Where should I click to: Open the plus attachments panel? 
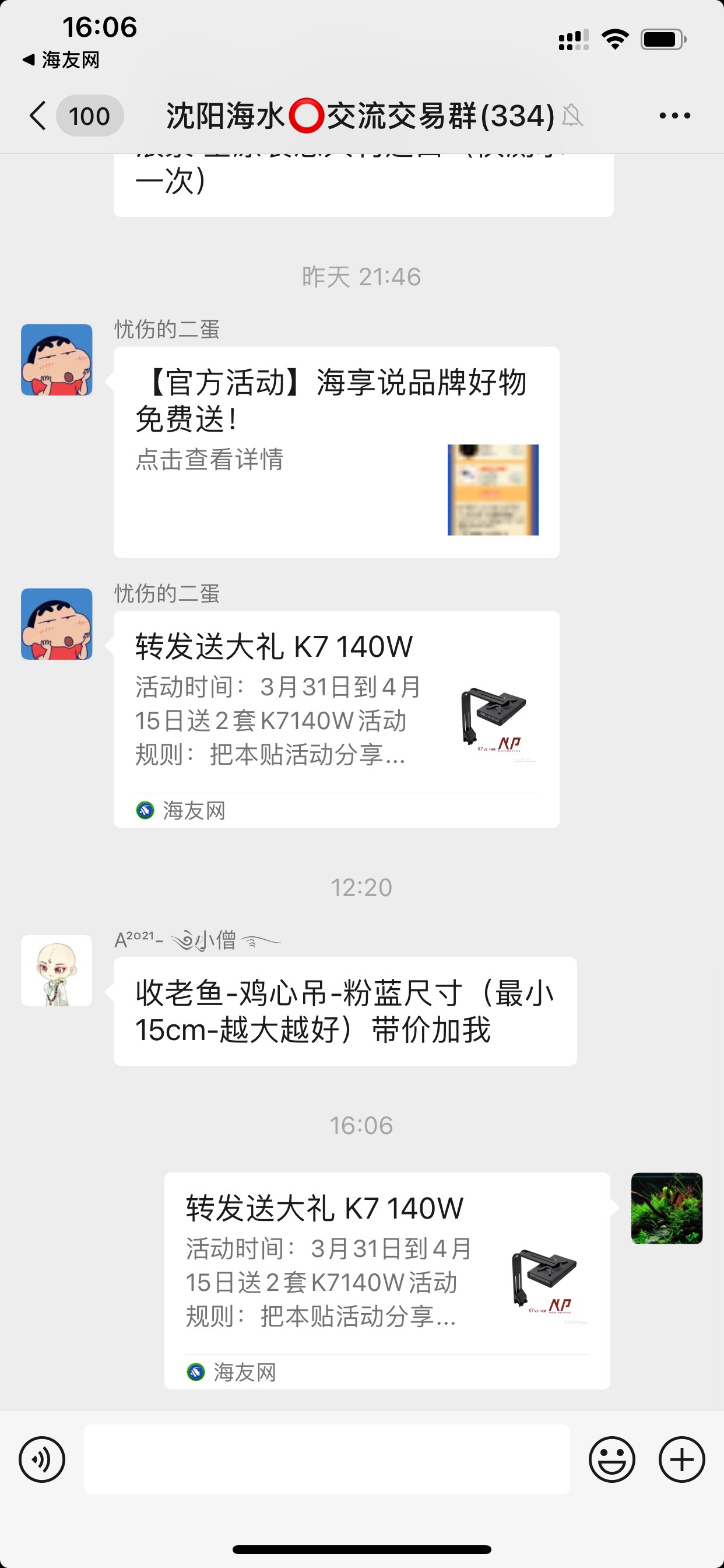coord(681,1459)
